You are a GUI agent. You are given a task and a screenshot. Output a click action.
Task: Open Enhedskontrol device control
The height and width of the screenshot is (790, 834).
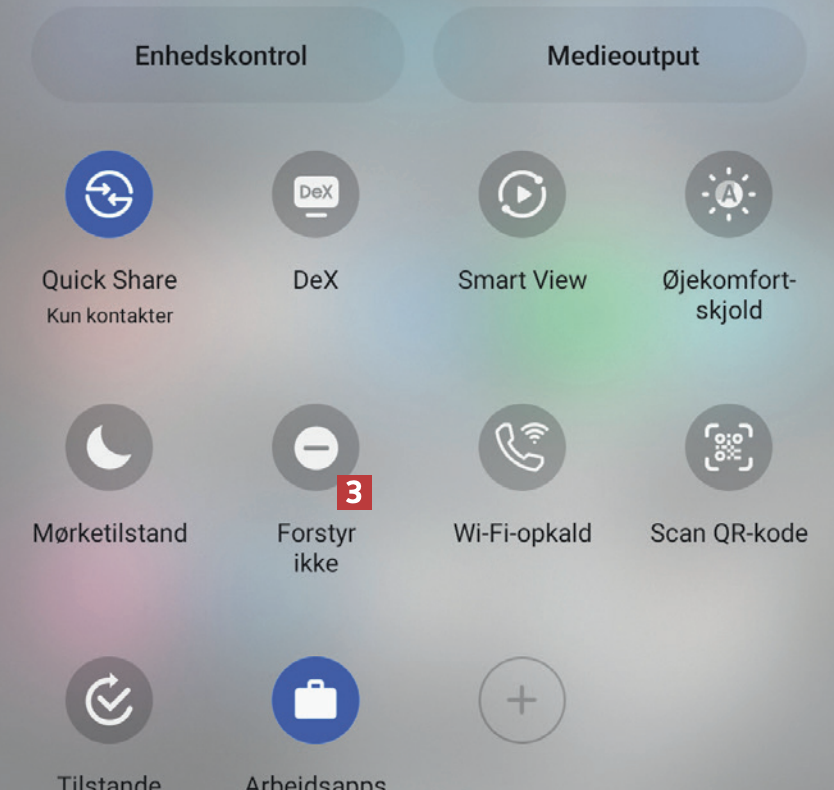pyautogui.click(x=220, y=55)
